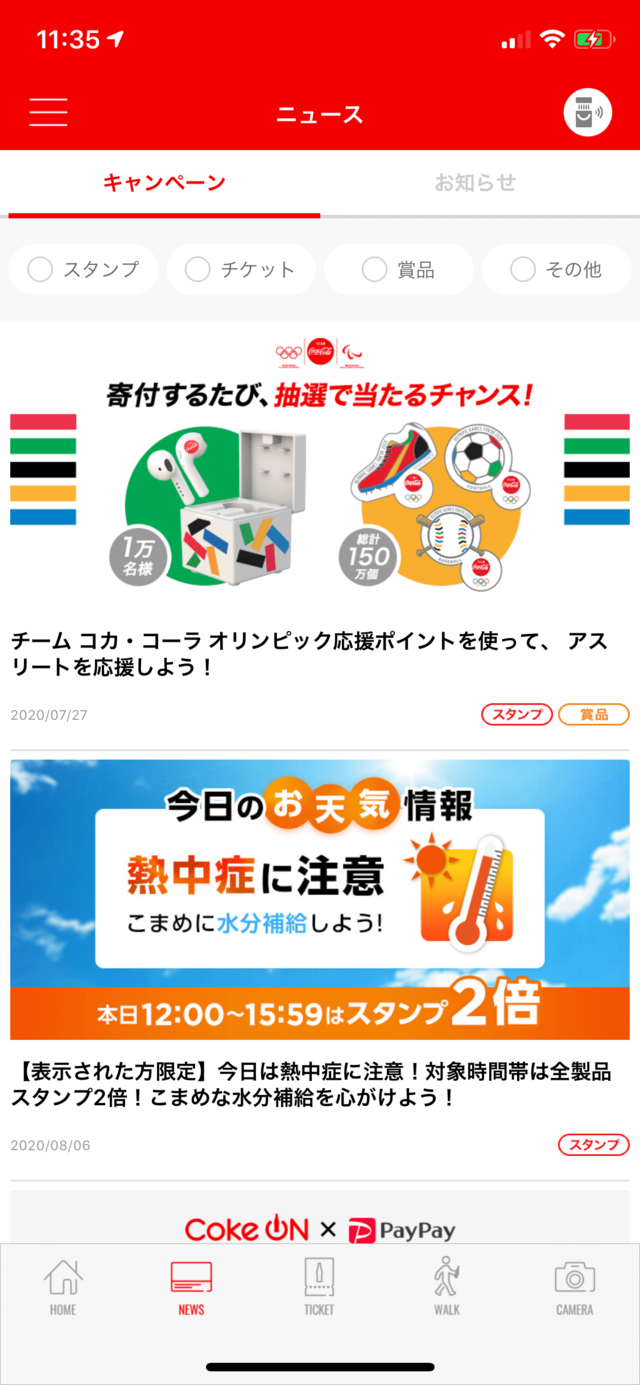Switch to the お知らせ tab
Screen dimensions: 640x1385
point(475,182)
